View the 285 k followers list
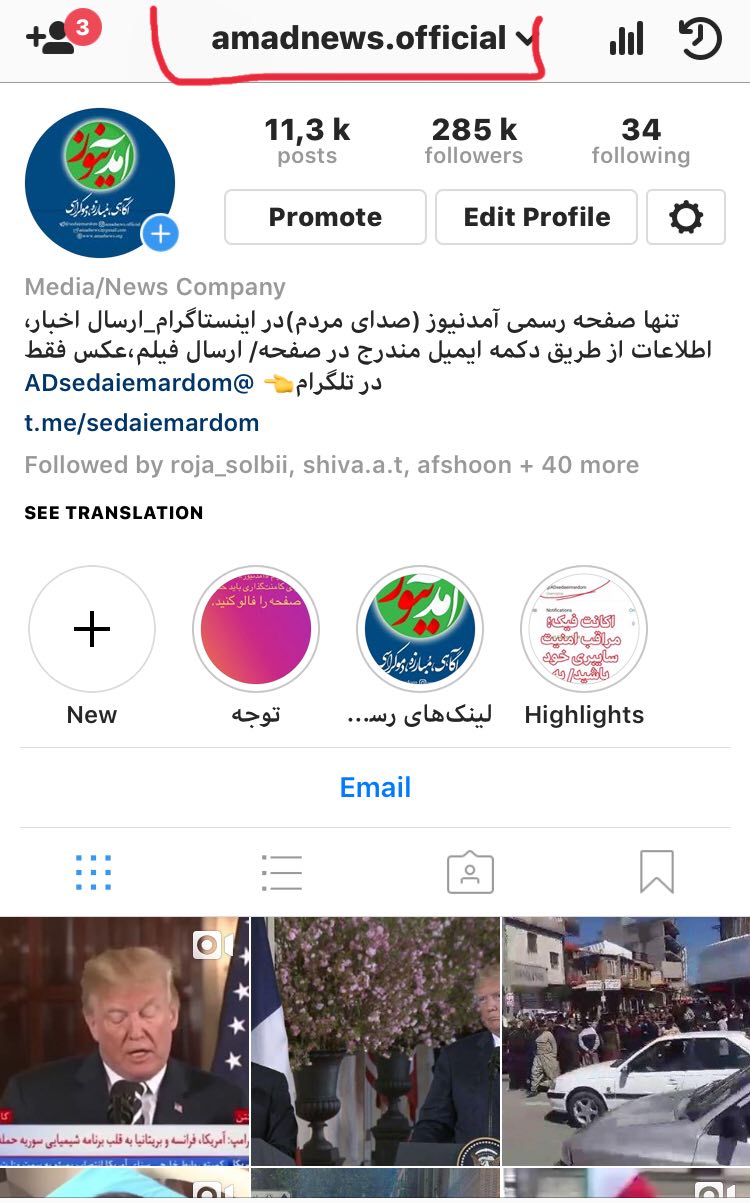Screen dimensions: 750x1203 click(x=473, y=140)
